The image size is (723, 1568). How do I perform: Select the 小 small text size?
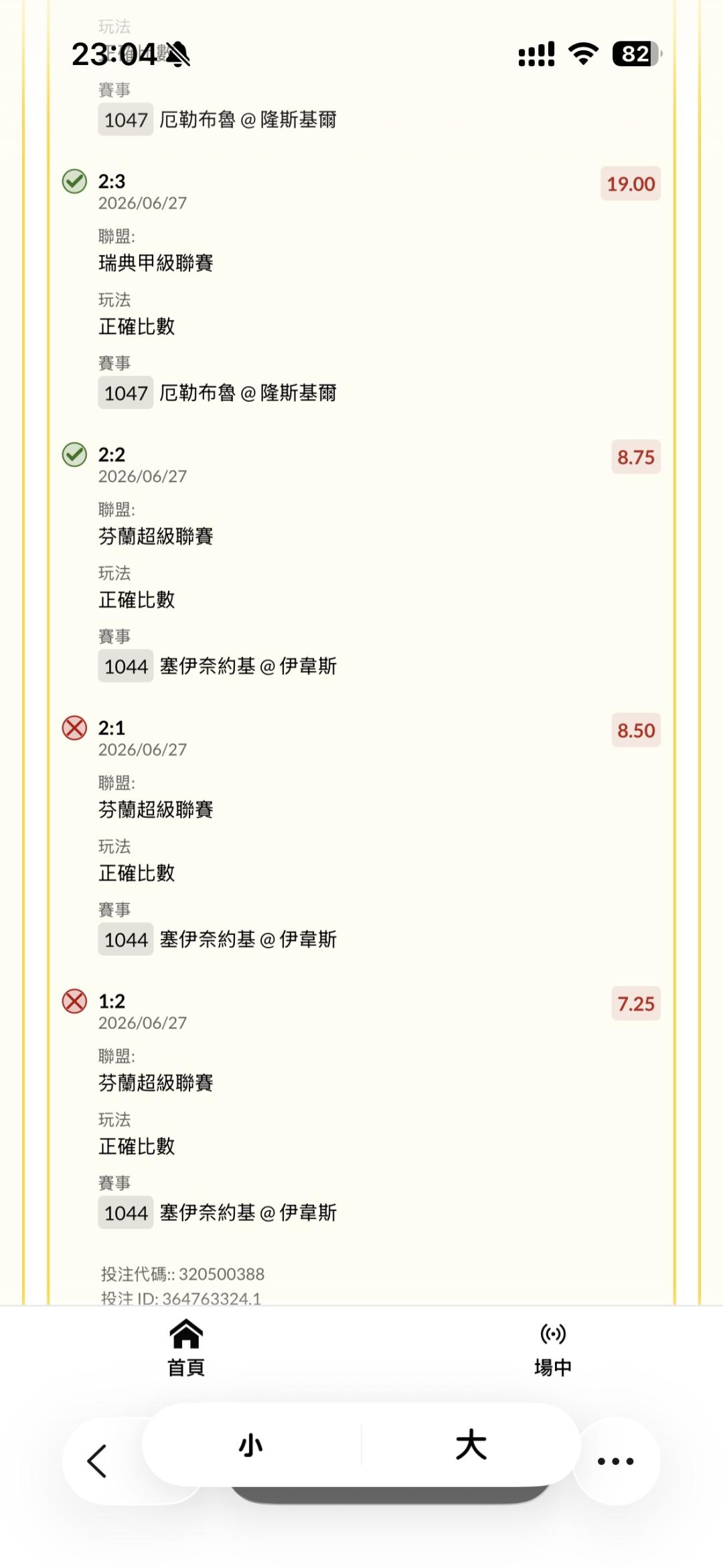click(251, 1445)
